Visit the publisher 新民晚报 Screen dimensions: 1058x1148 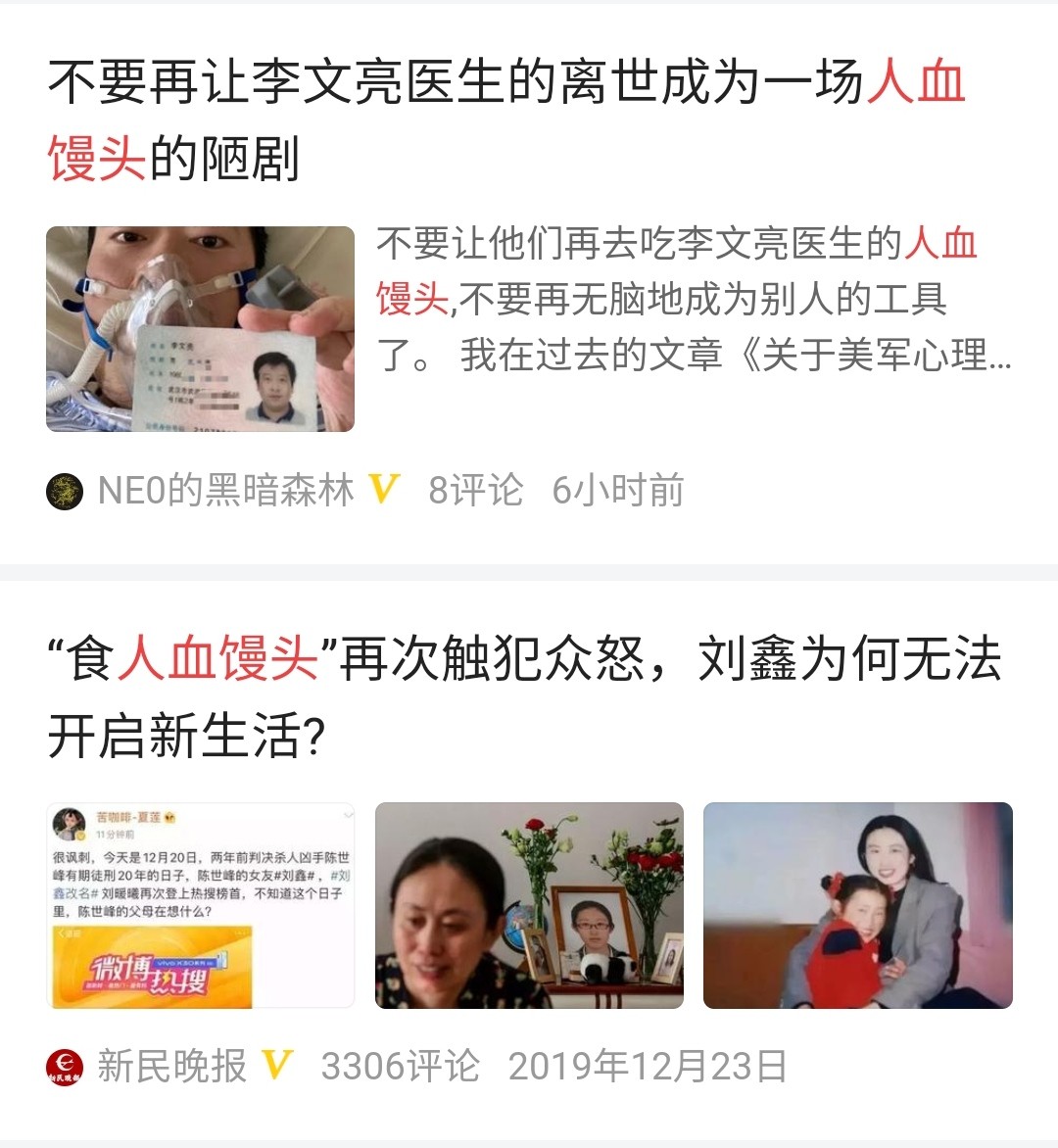click(x=171, y=1066)
